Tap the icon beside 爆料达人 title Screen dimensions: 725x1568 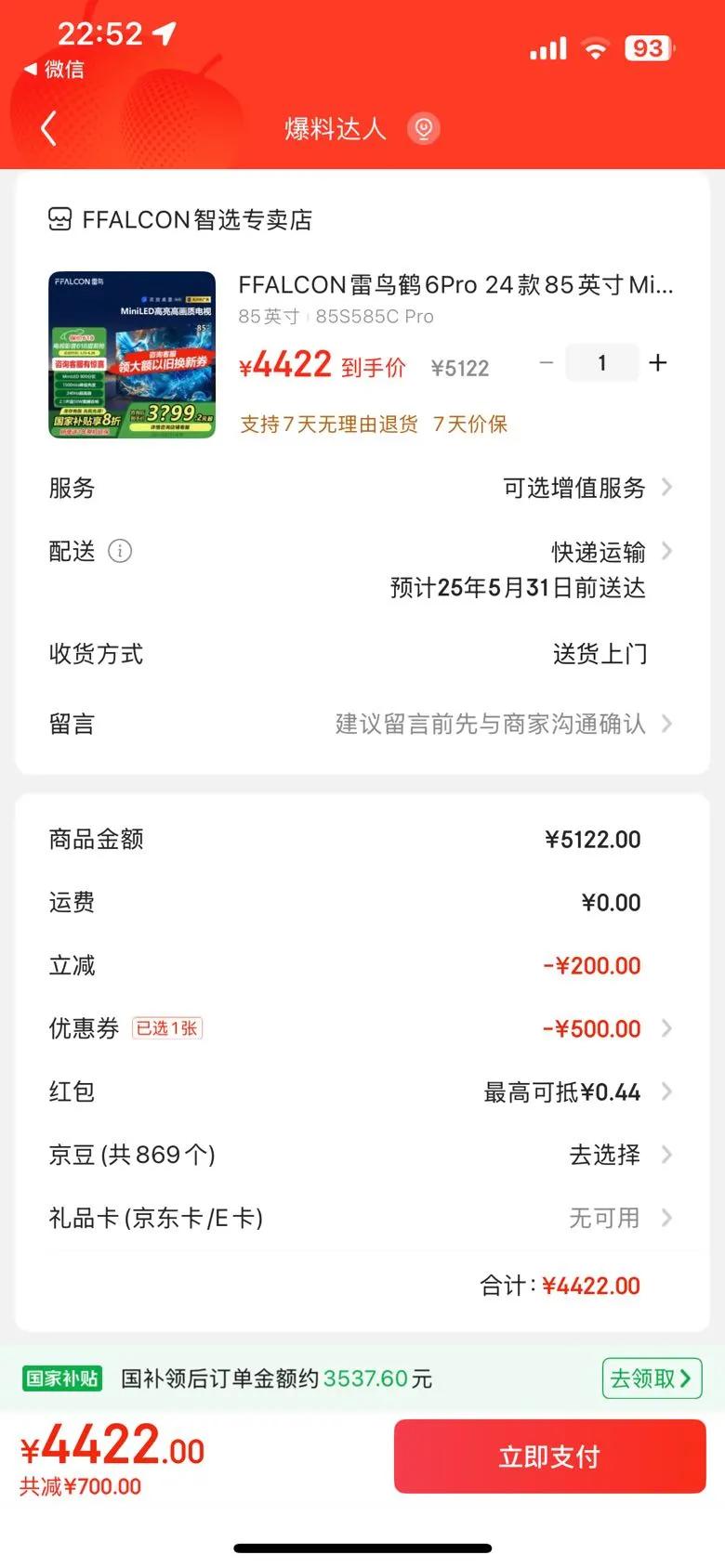click(x=423, y=128)
